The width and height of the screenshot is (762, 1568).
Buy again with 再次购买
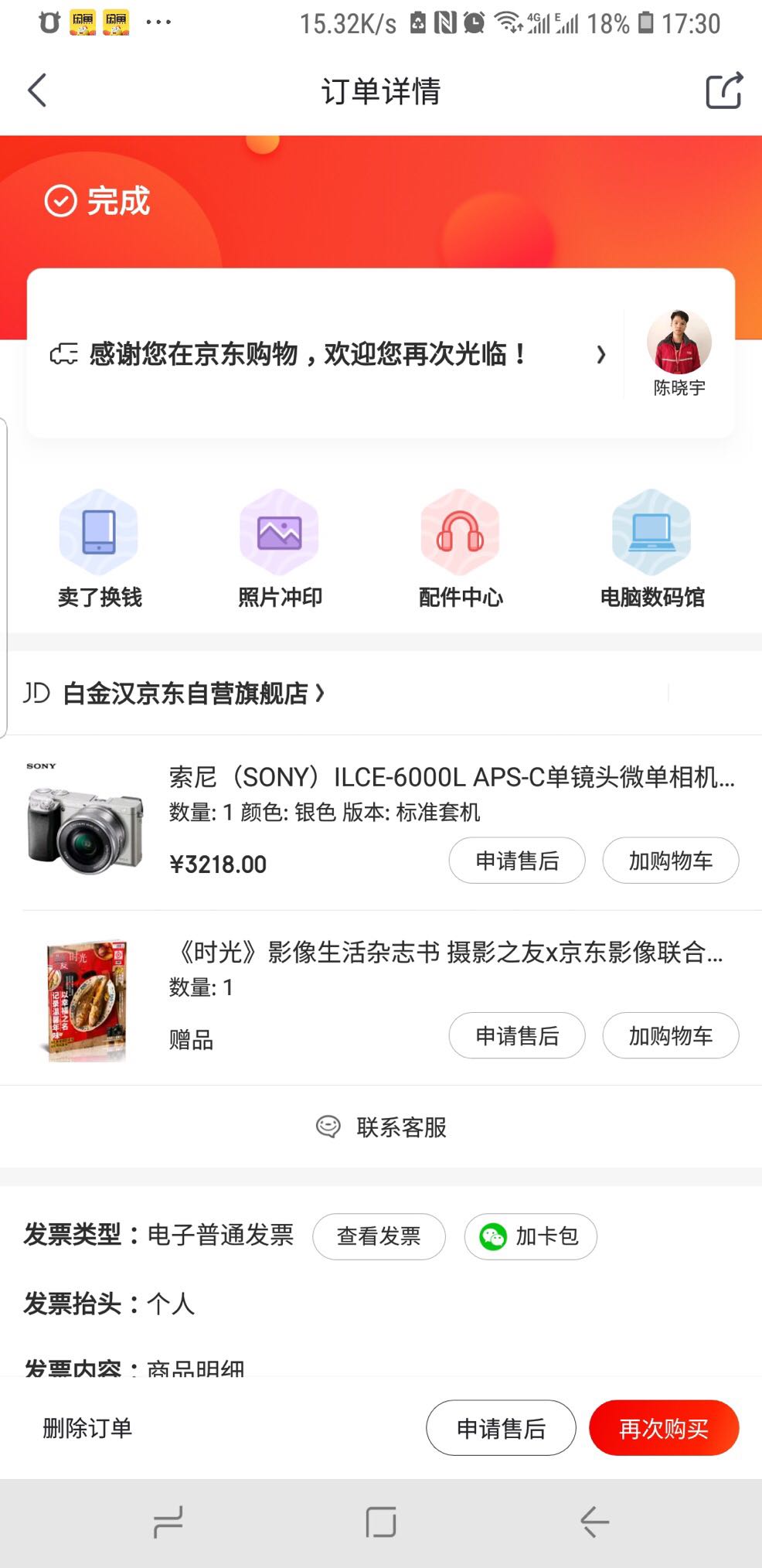[663, 1427]
